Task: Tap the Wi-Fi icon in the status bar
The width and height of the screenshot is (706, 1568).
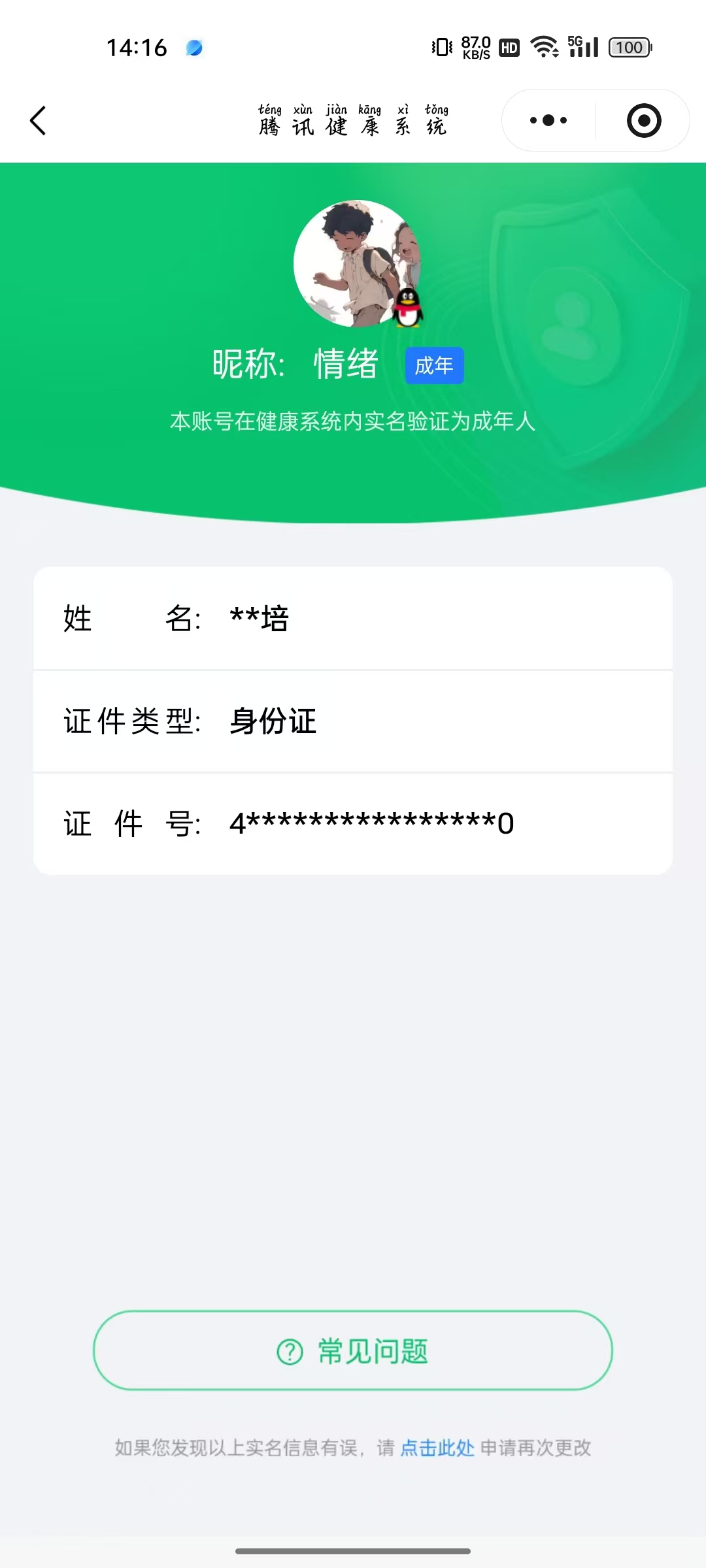Action: 543,47
